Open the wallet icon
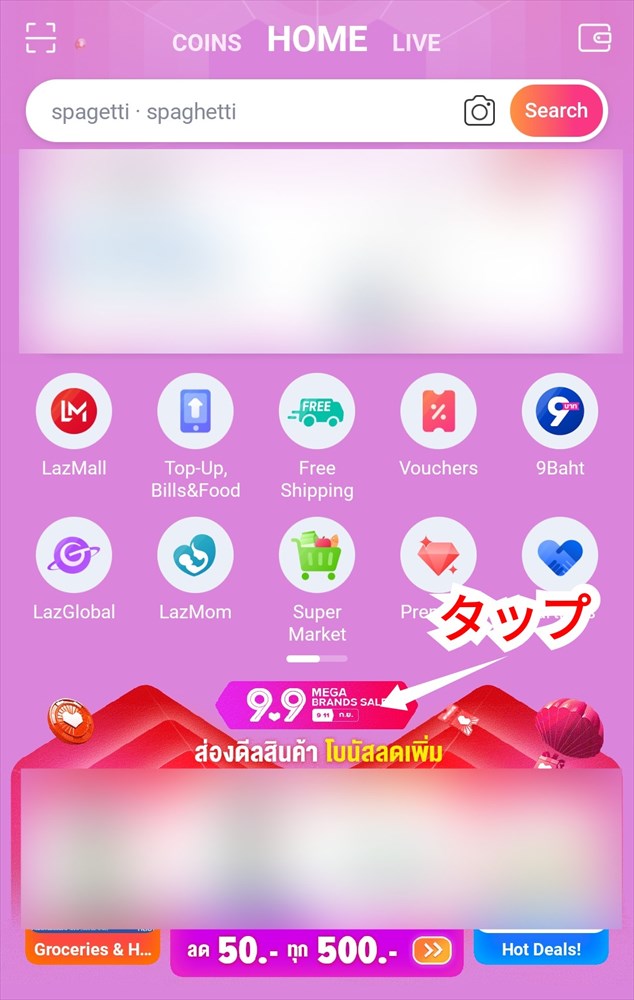This screenshot has height=1000, width=634. pos(594,38)
